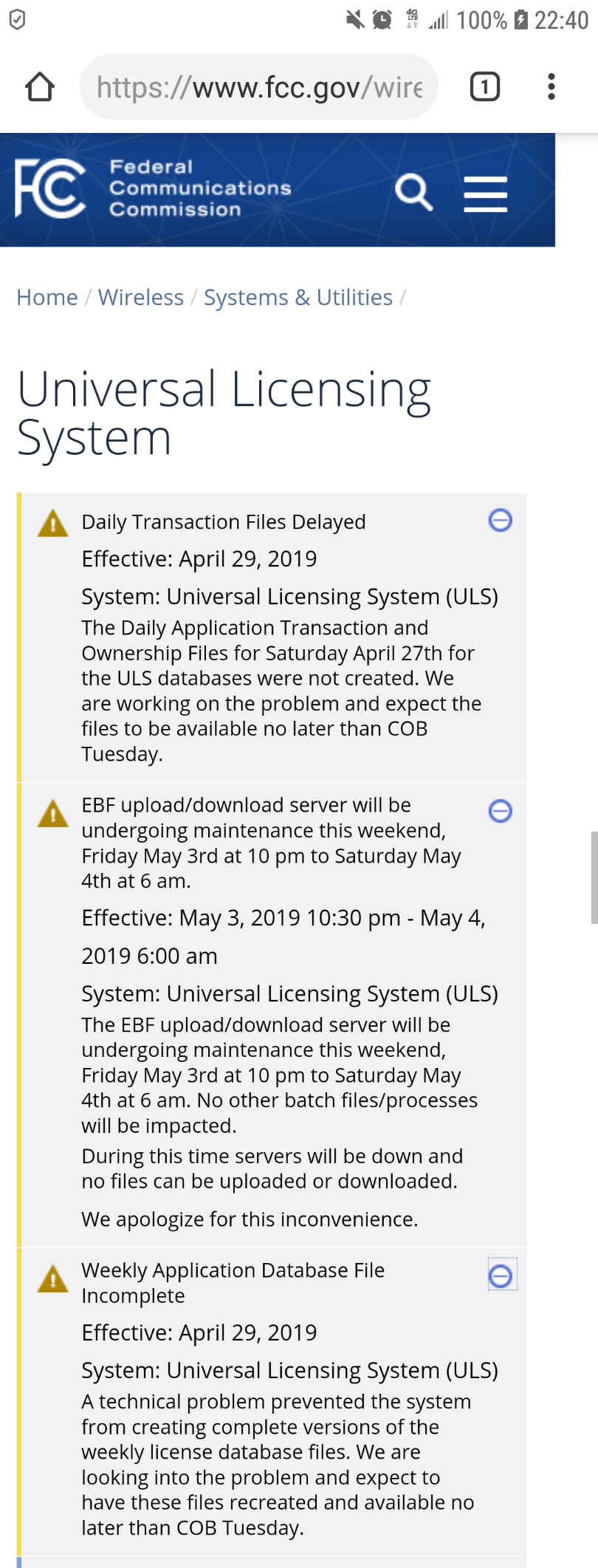Screen dimensions: 598x1568
Task: Open the Home breadcrumb link
Action: coord(47,297)
